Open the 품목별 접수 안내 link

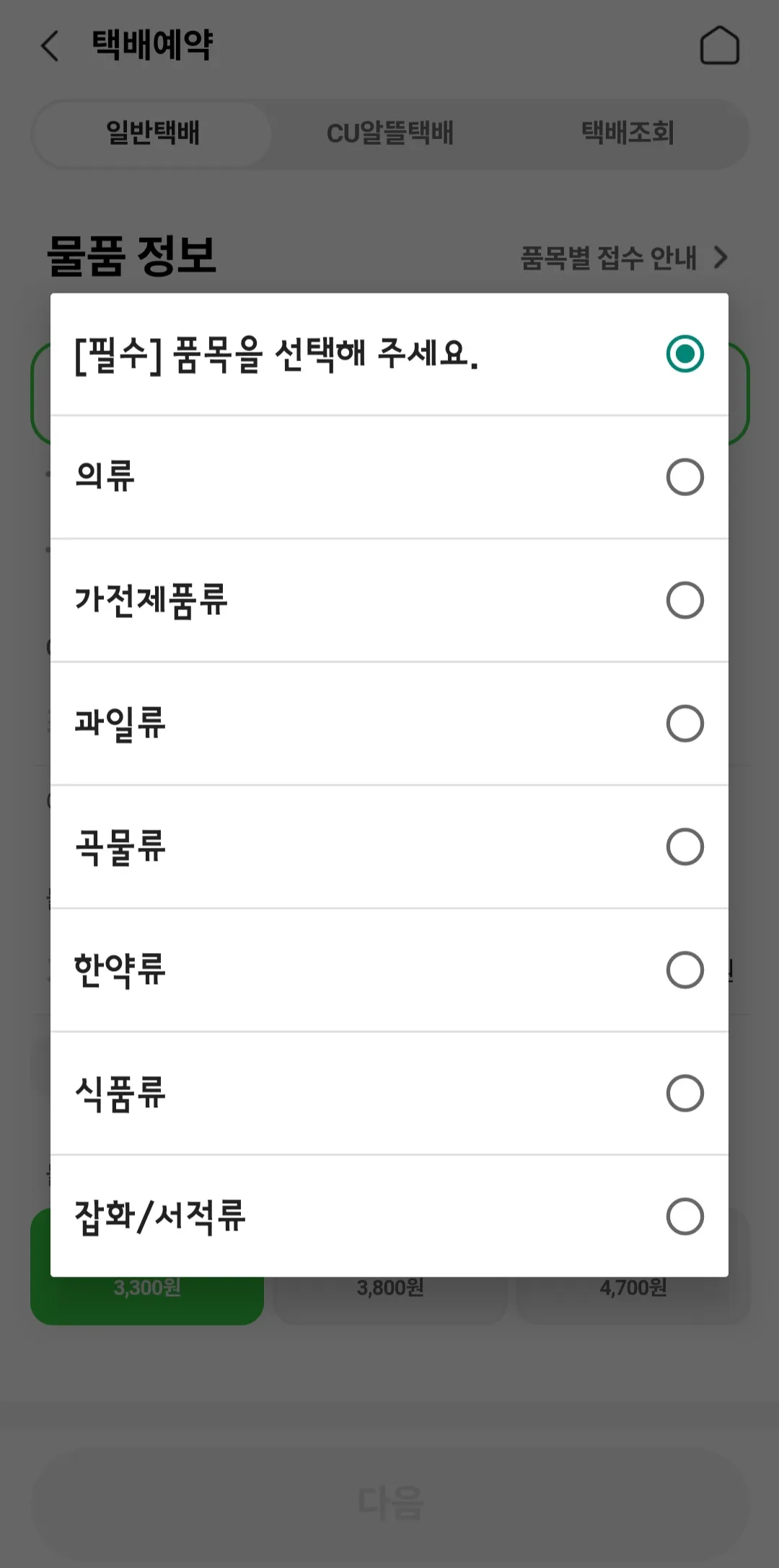point(609,257)
